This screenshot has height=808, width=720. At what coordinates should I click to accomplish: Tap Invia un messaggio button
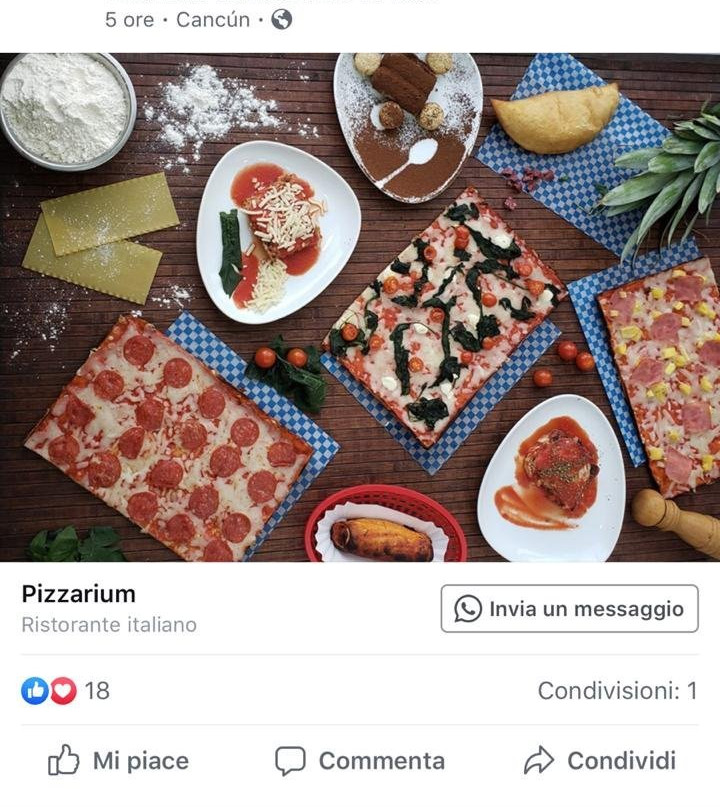(x=569, y=609)
